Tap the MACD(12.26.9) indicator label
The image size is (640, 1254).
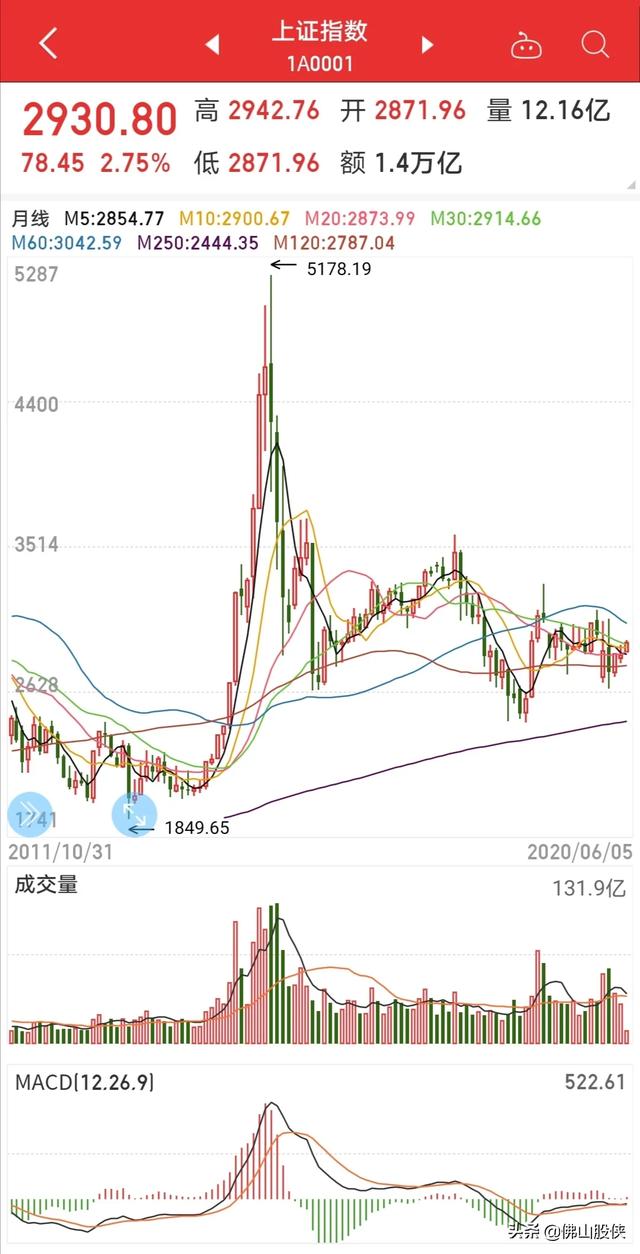84,1082
